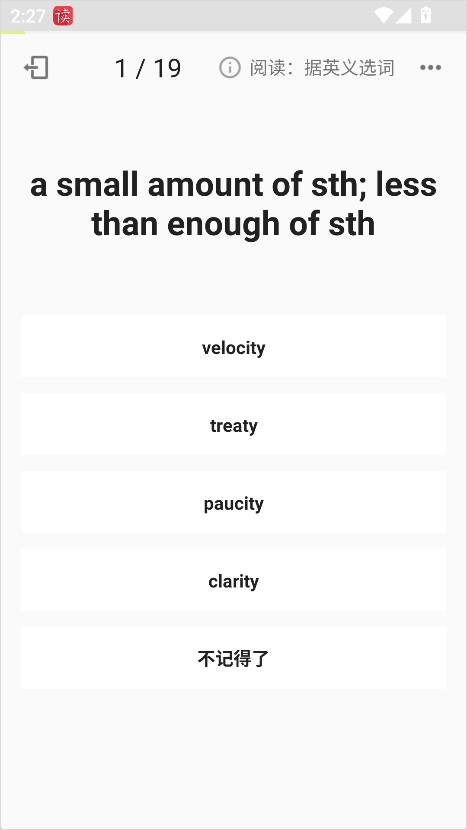Open the three-dot overflow menu
The image size is (467, 830).
430,68
